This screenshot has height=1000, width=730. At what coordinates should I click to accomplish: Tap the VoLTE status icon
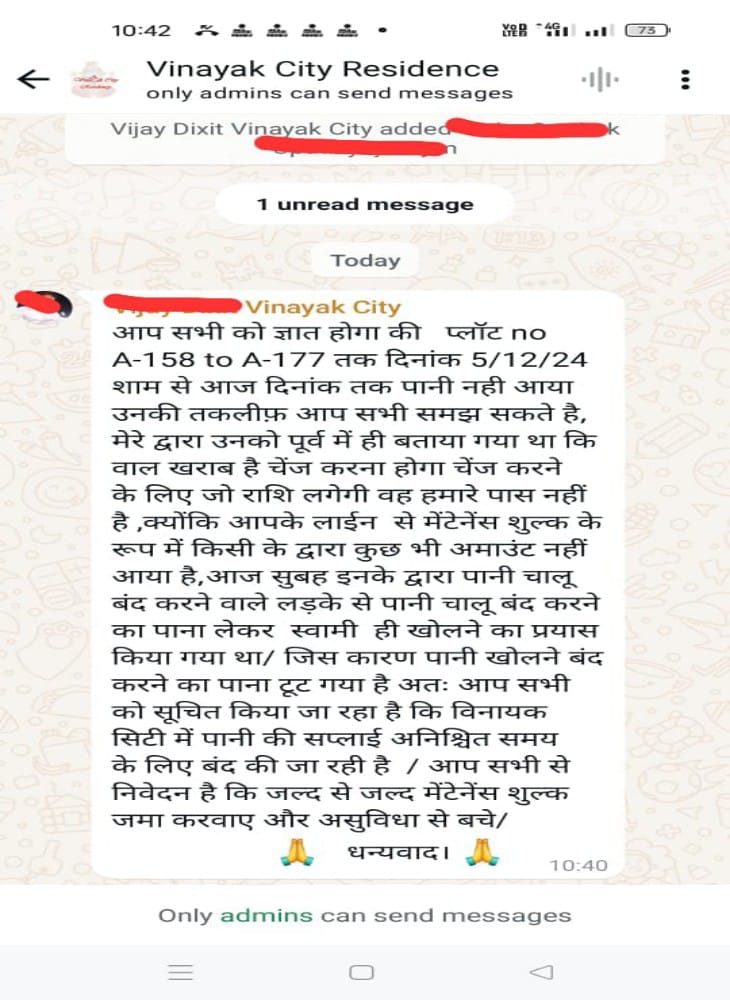point(515,30)
